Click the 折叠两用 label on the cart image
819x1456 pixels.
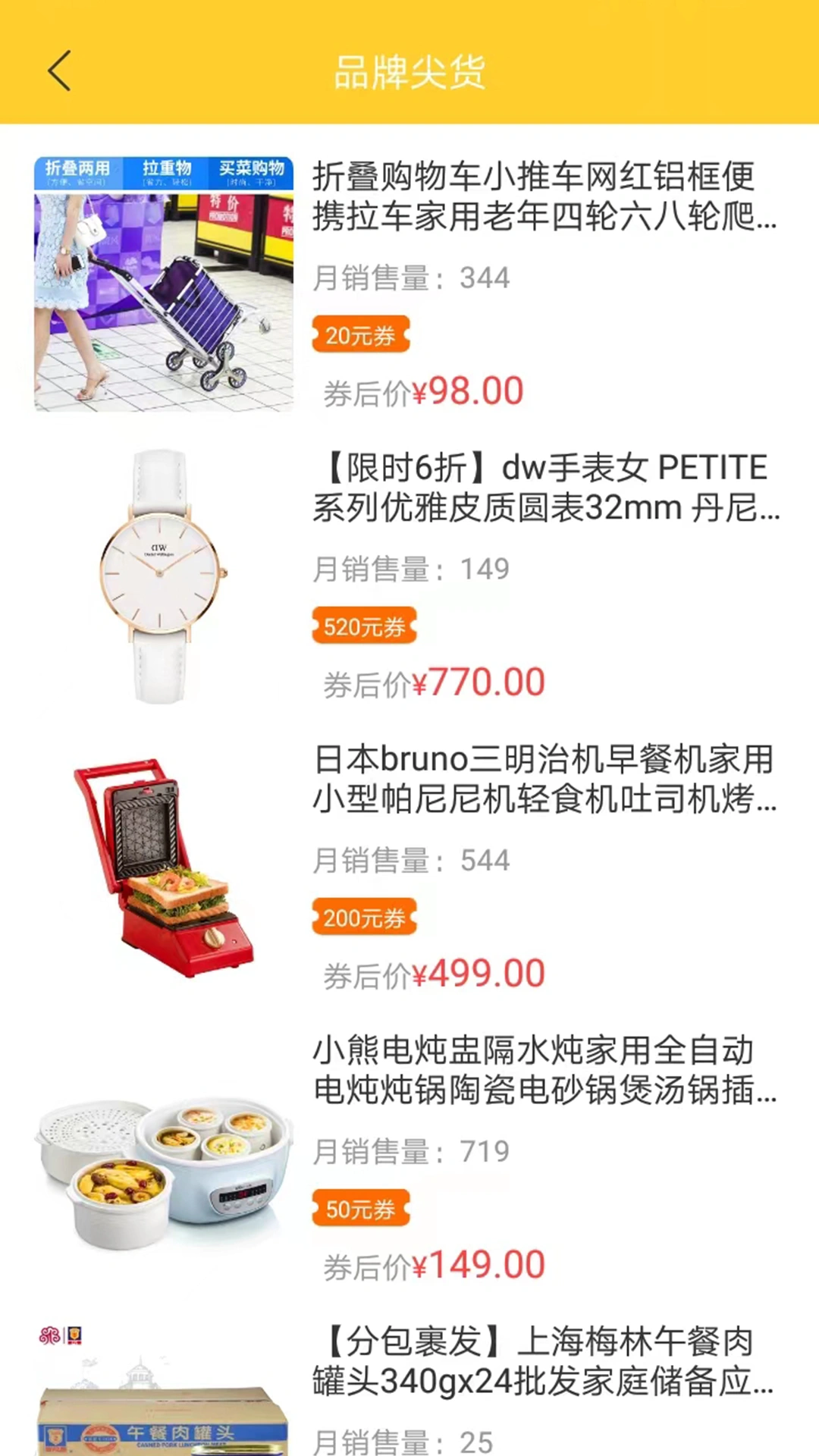(80, 170)
